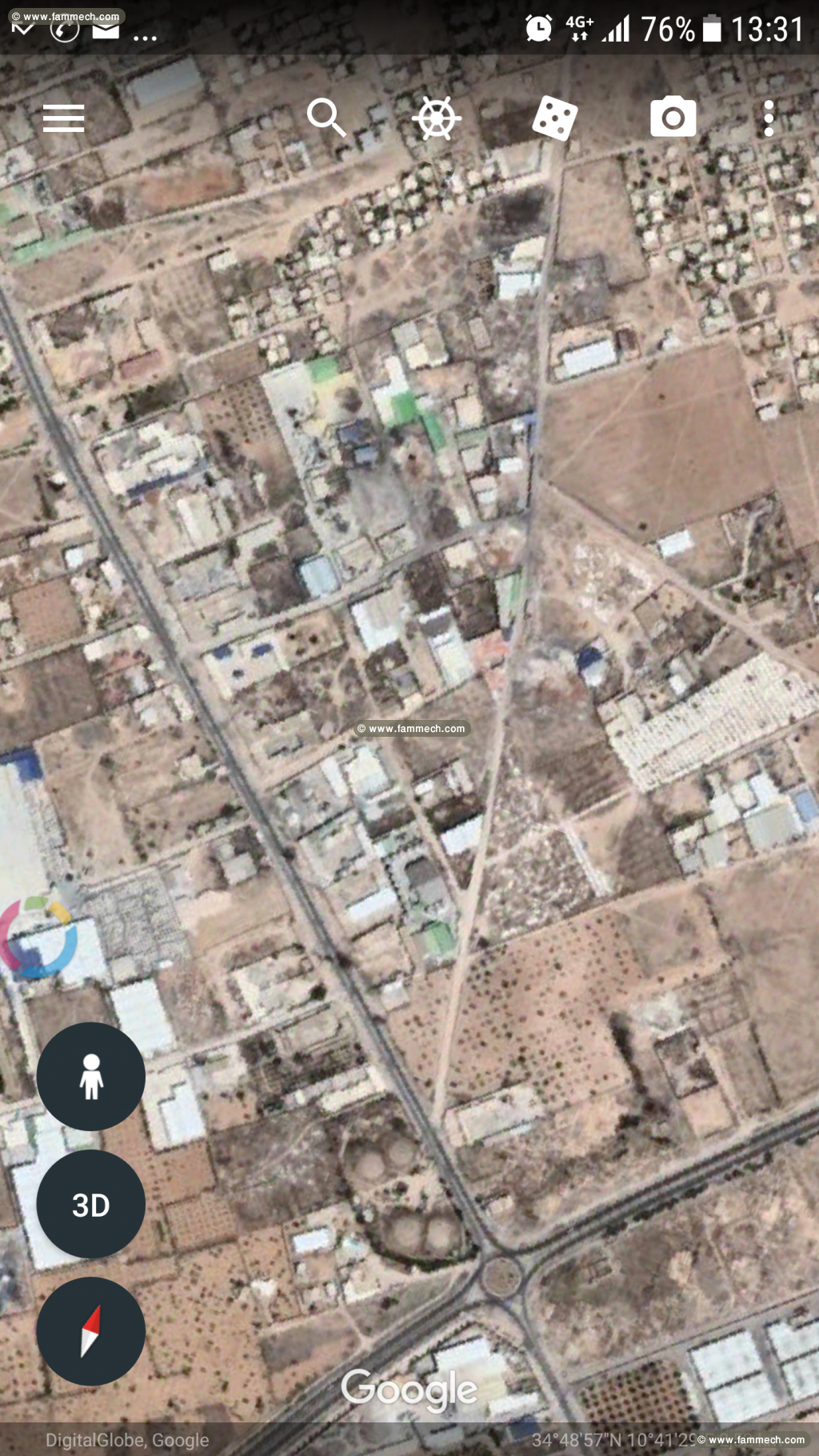
Task: Enter Street View with the pegman button
Action: (91, 1076)
